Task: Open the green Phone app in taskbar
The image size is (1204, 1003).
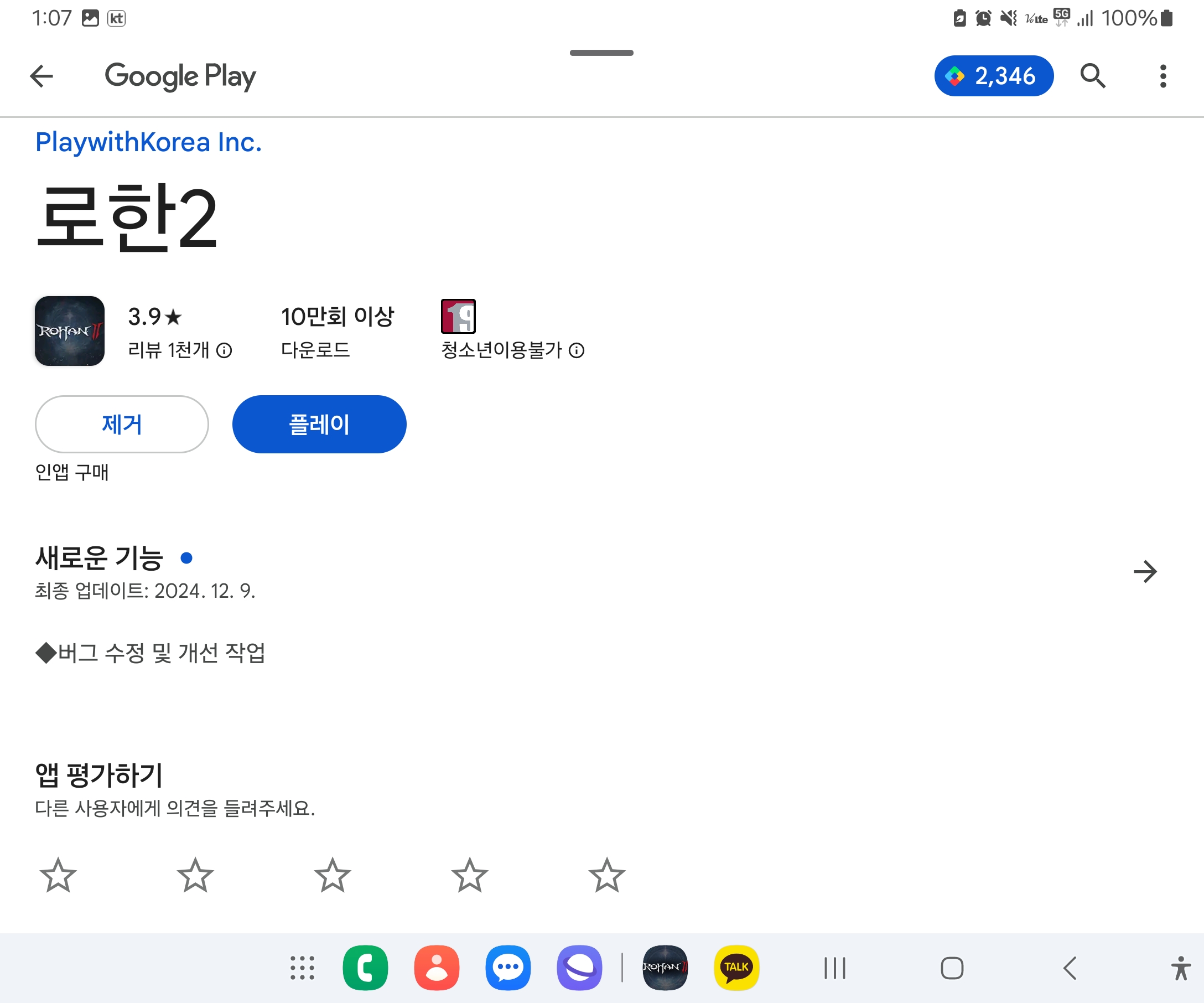Action: 365,968
